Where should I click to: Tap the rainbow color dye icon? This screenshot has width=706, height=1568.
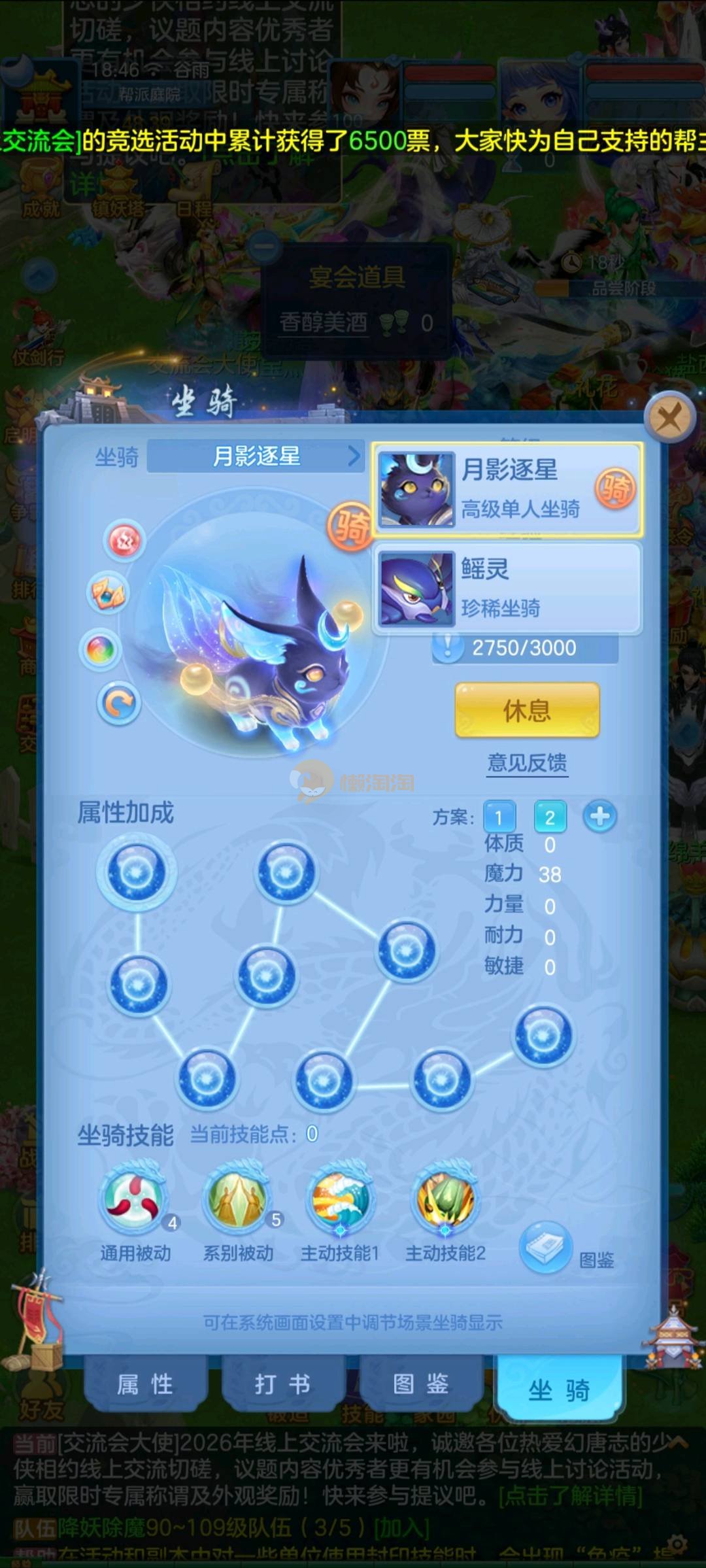(x=101, y=649)
